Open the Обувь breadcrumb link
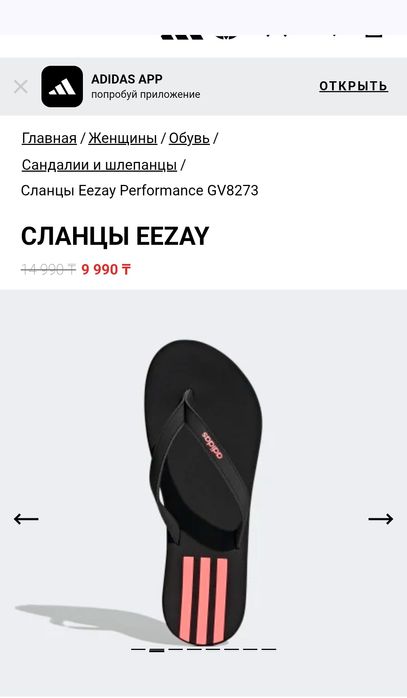407x698 pixels. click(189, 138)
